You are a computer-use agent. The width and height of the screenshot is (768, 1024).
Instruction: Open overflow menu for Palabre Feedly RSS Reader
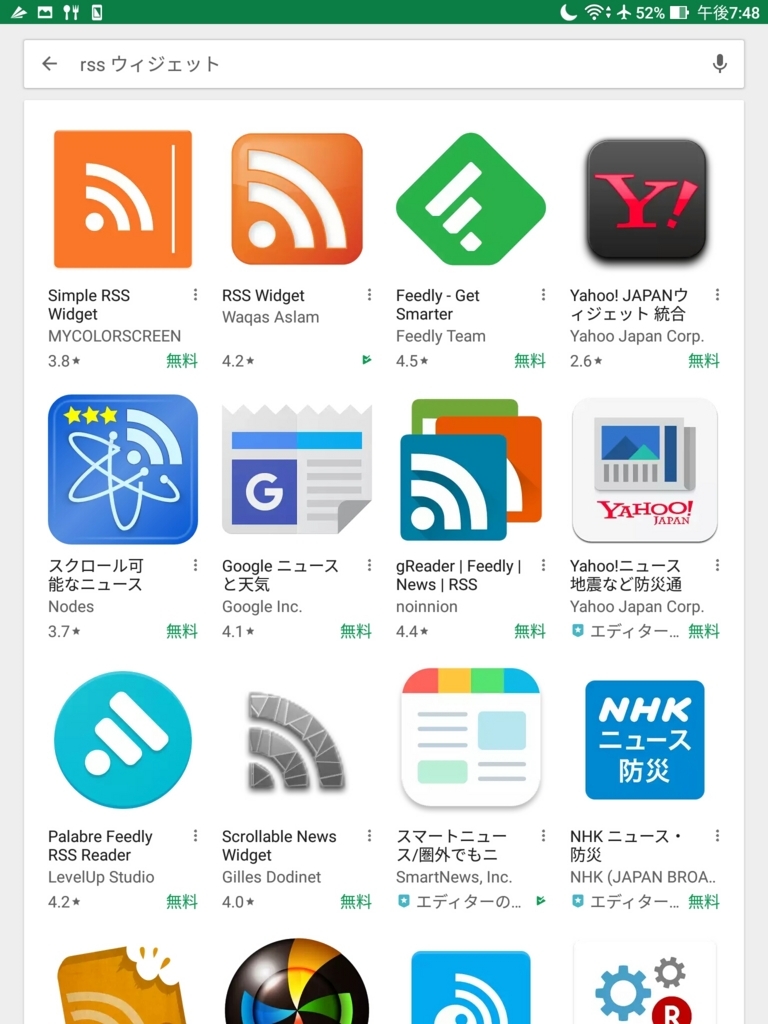point(195,836)
